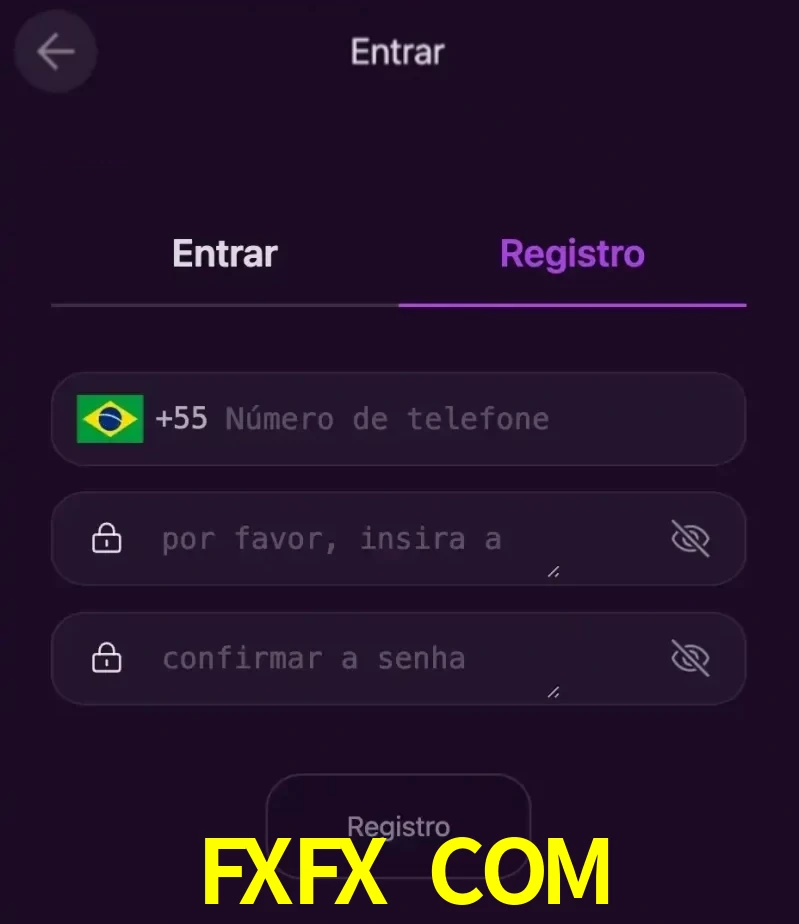799x924 pixels.
Task: Reveal the confirmar a senha password
Action: pyautogui.click(x=690, y=659)
